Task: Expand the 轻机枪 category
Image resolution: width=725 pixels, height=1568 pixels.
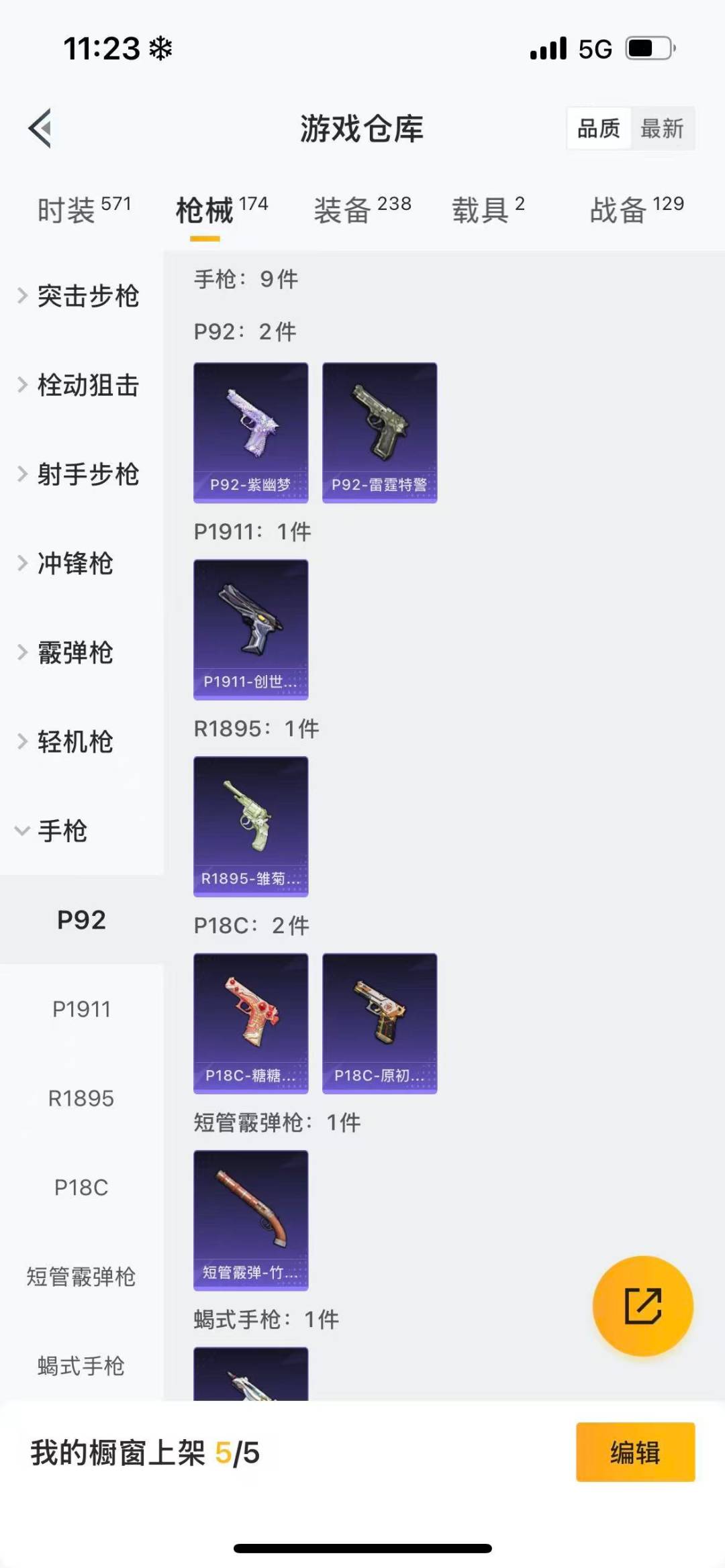Action: (67, 742)
